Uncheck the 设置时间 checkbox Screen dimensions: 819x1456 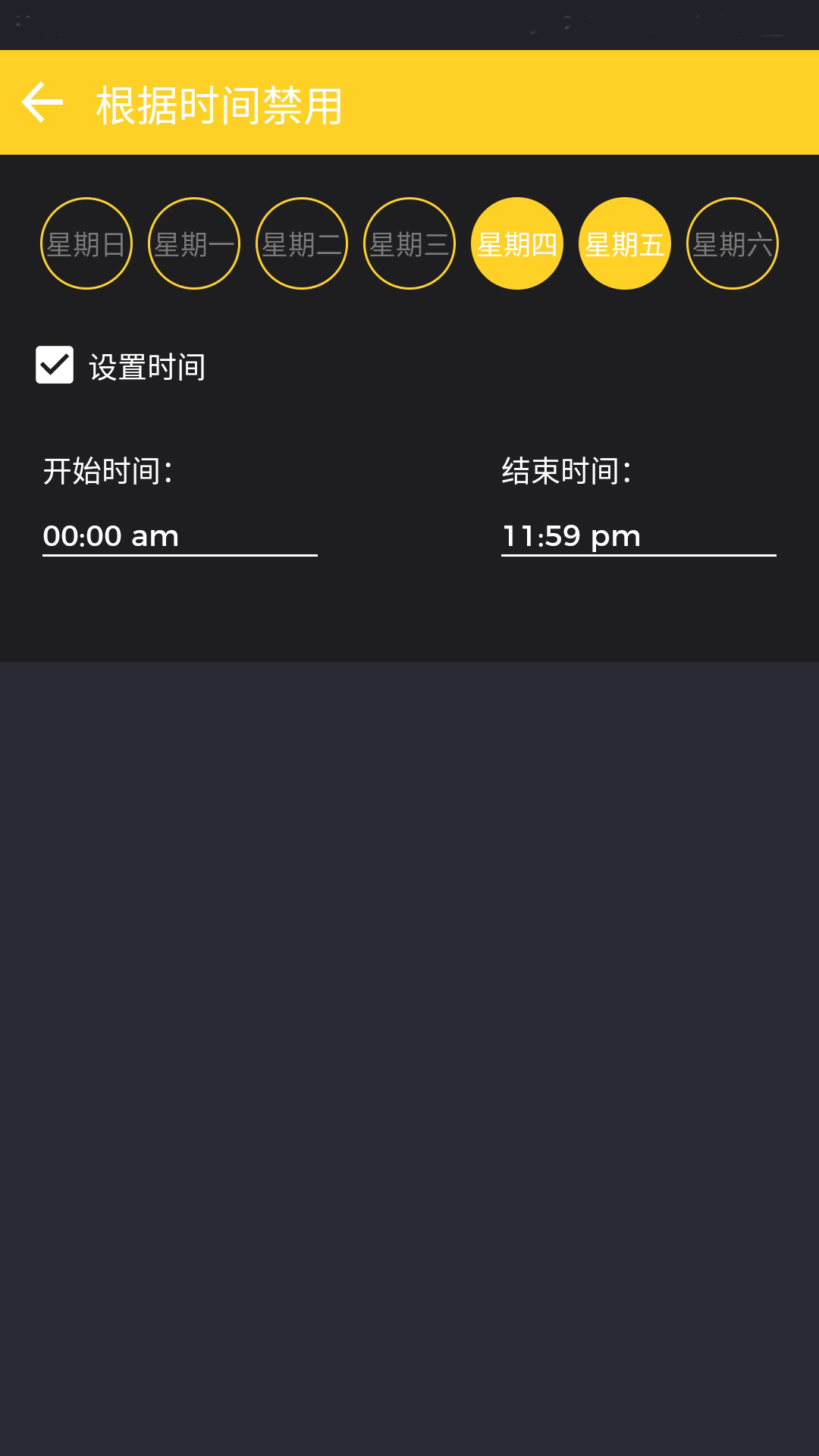pyautogui.click(x=55, y=365)
